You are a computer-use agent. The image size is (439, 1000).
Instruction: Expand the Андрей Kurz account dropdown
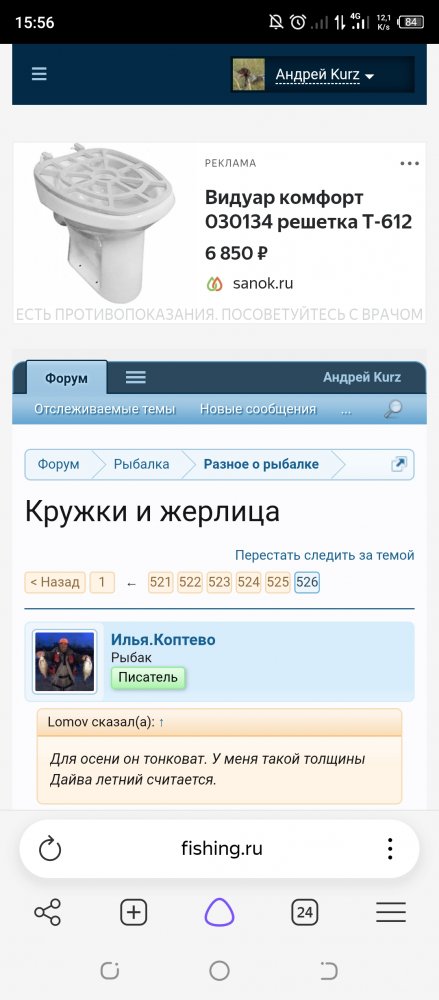[x=322, y=75]
